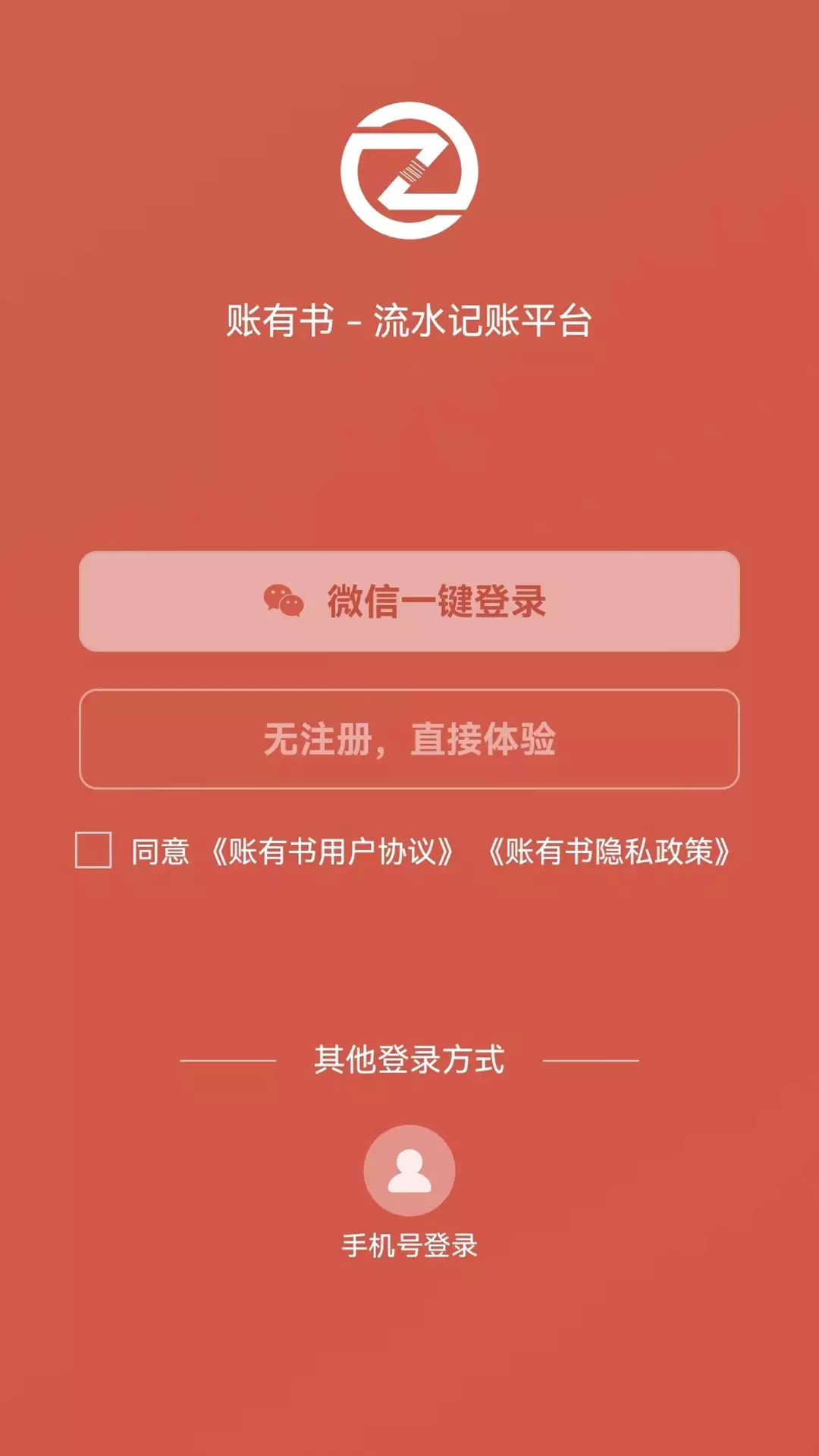Image resolution: width=819 pixels, height=1456 pixels.
Task: Check the 同意 agreement checkbox
Action: coord(93,850)
